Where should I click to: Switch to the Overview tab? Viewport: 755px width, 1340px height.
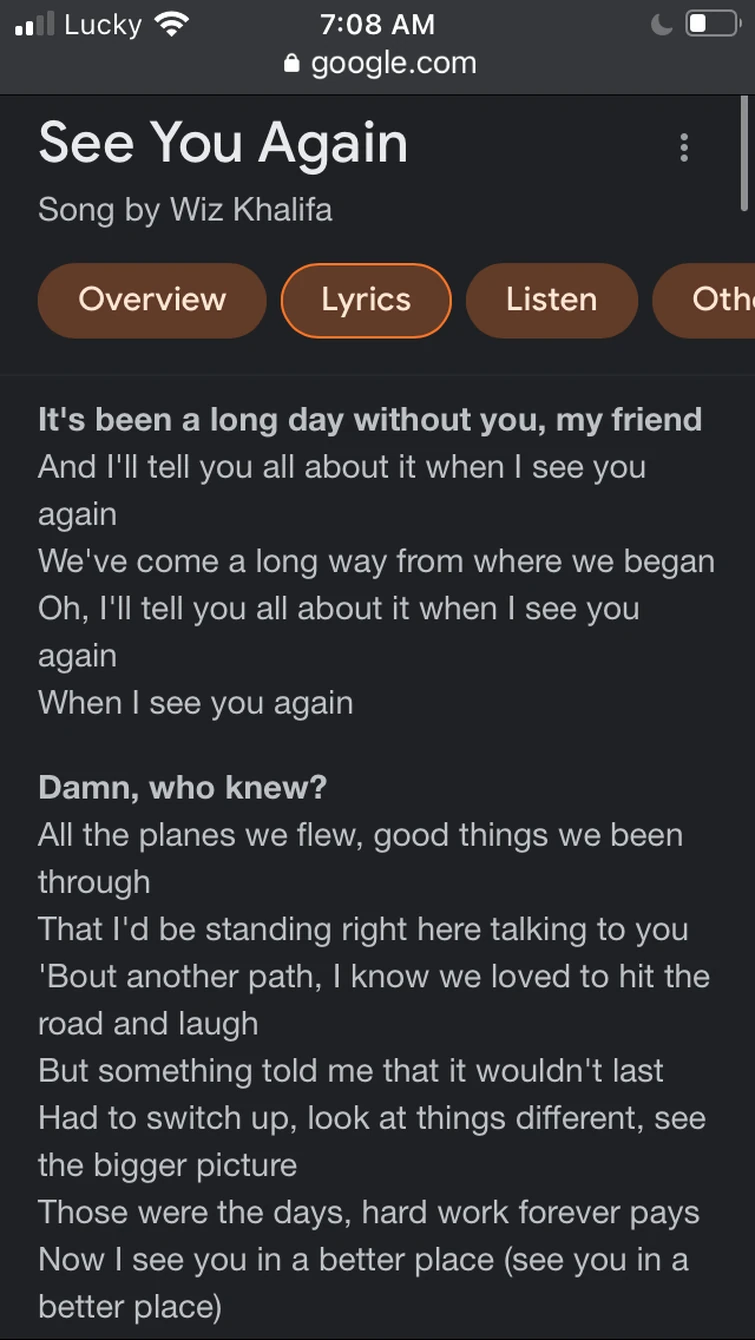(152, 300)
